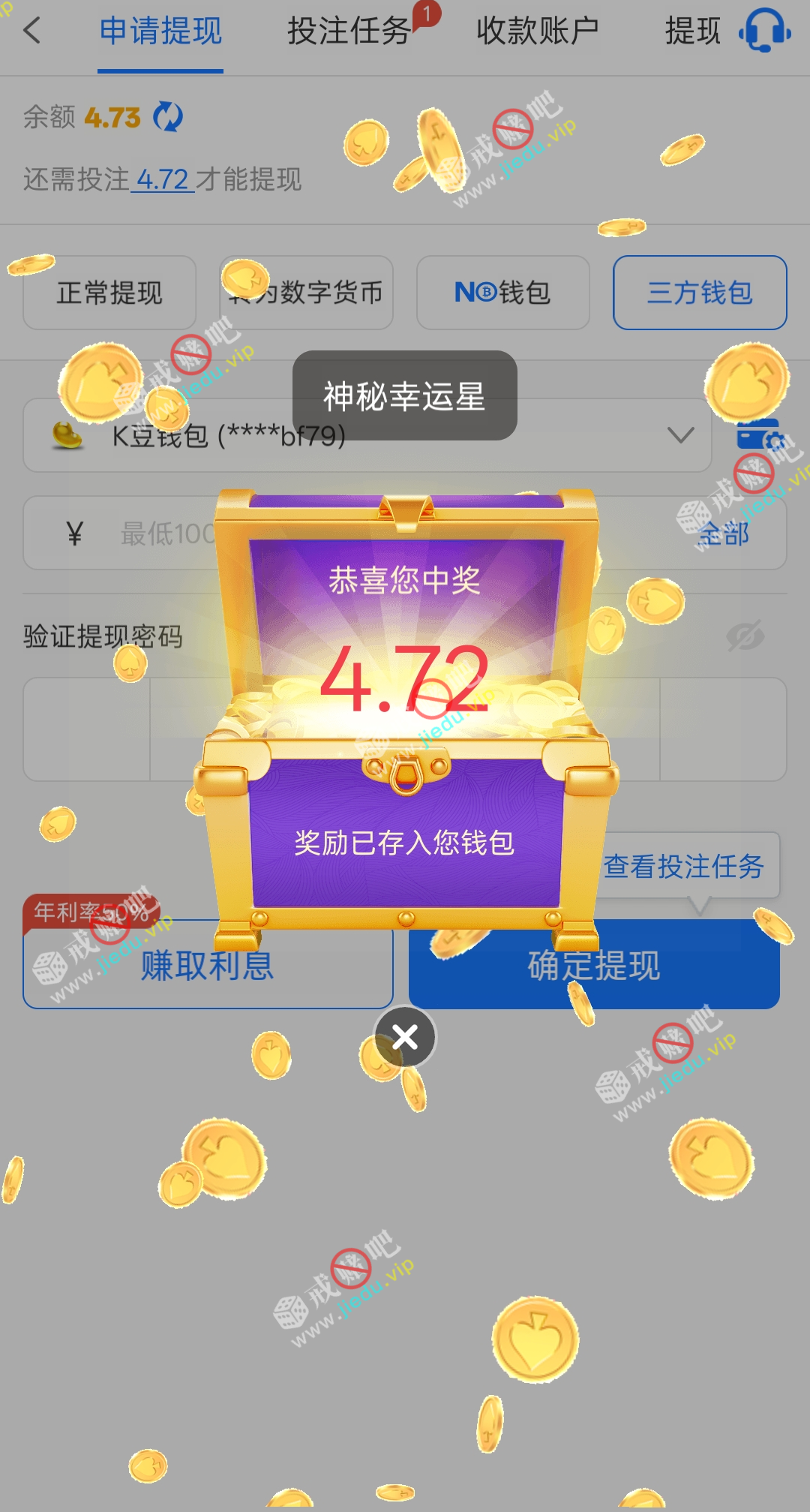Open the wallet settings icon
810x1512 pixels.
(x=759, y=435)
